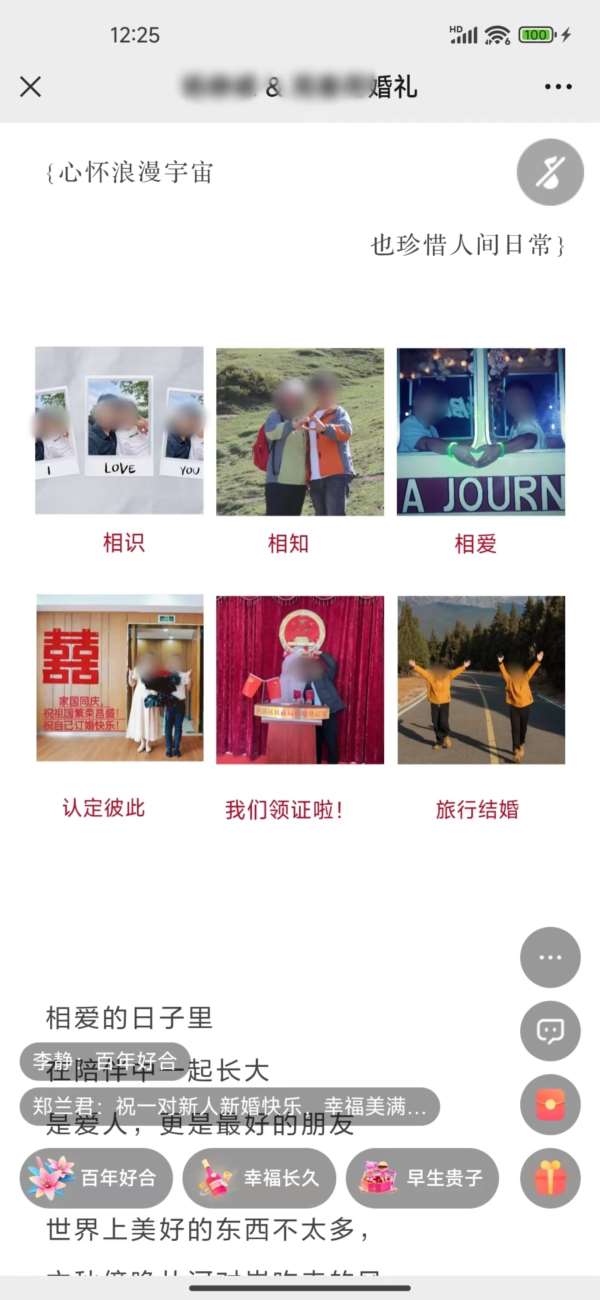This screenshot has width=600, height=1300.
Task: Open the 旅行结婚 photo
Action: tap(481, 679)
